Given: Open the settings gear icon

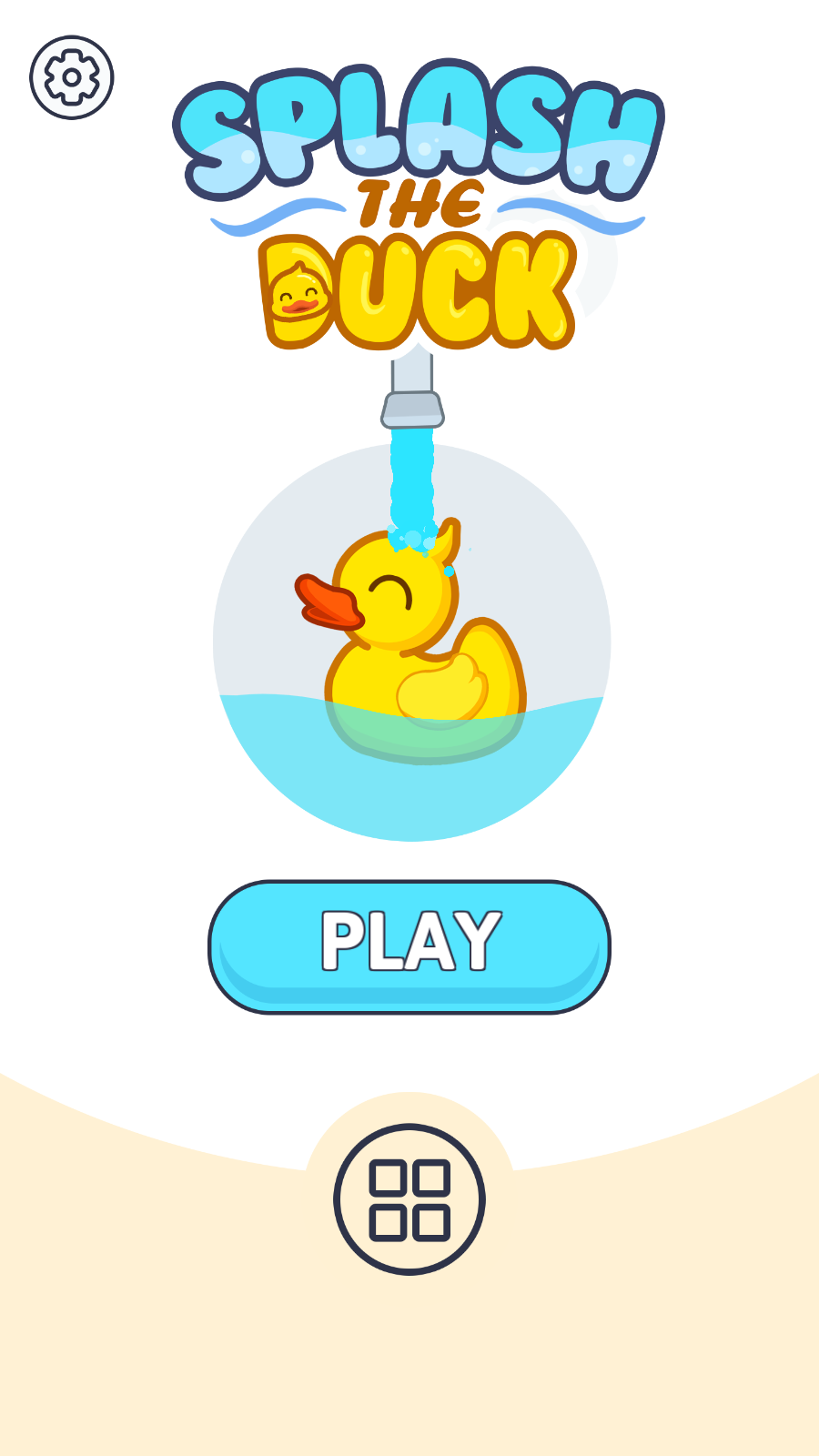Looking at the screenshot, I should coord(72,77).
